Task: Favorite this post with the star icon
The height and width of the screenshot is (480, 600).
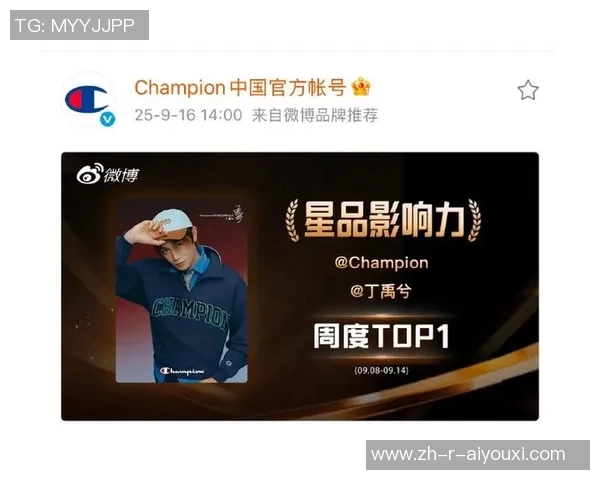Action: point(528,91)
